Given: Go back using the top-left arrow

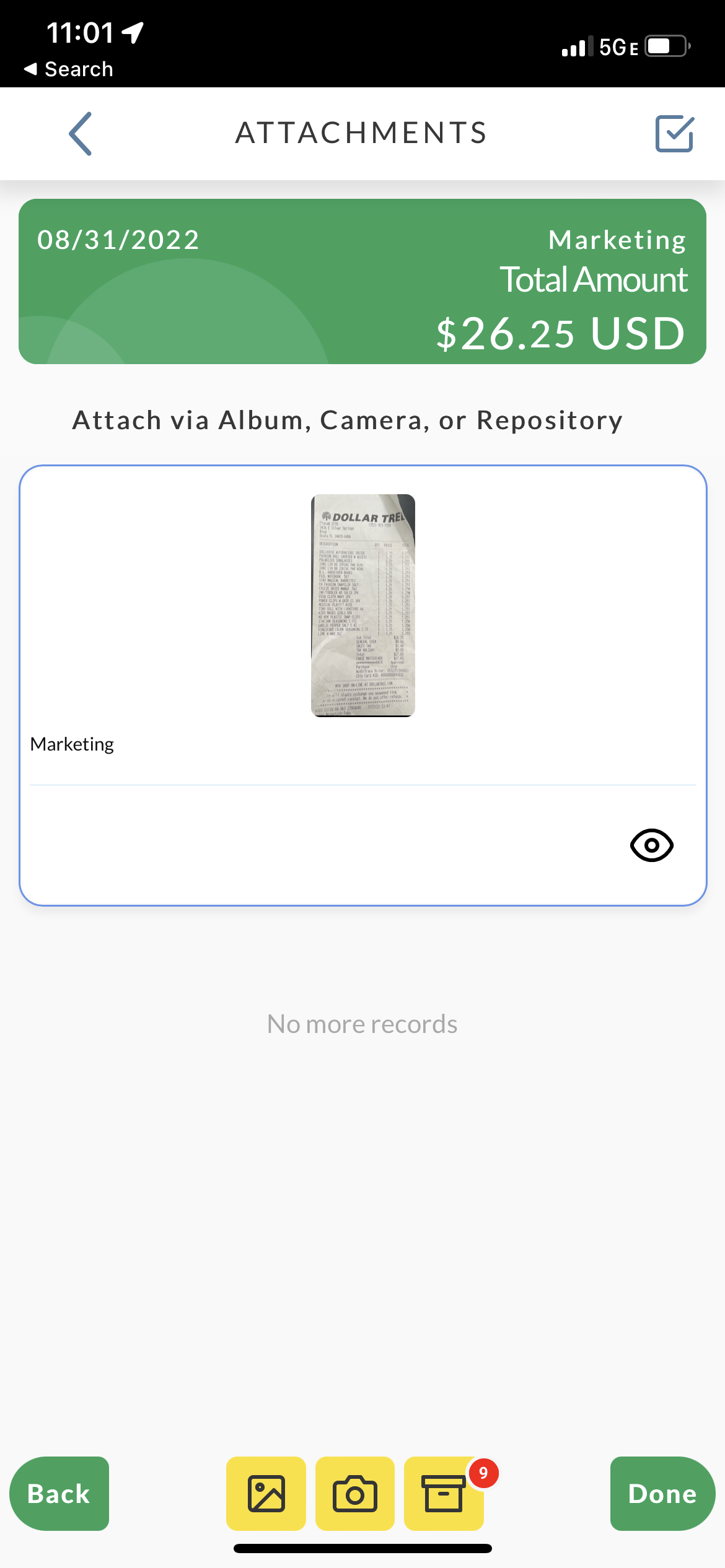Looking at the screenshot, I should 81,134.
